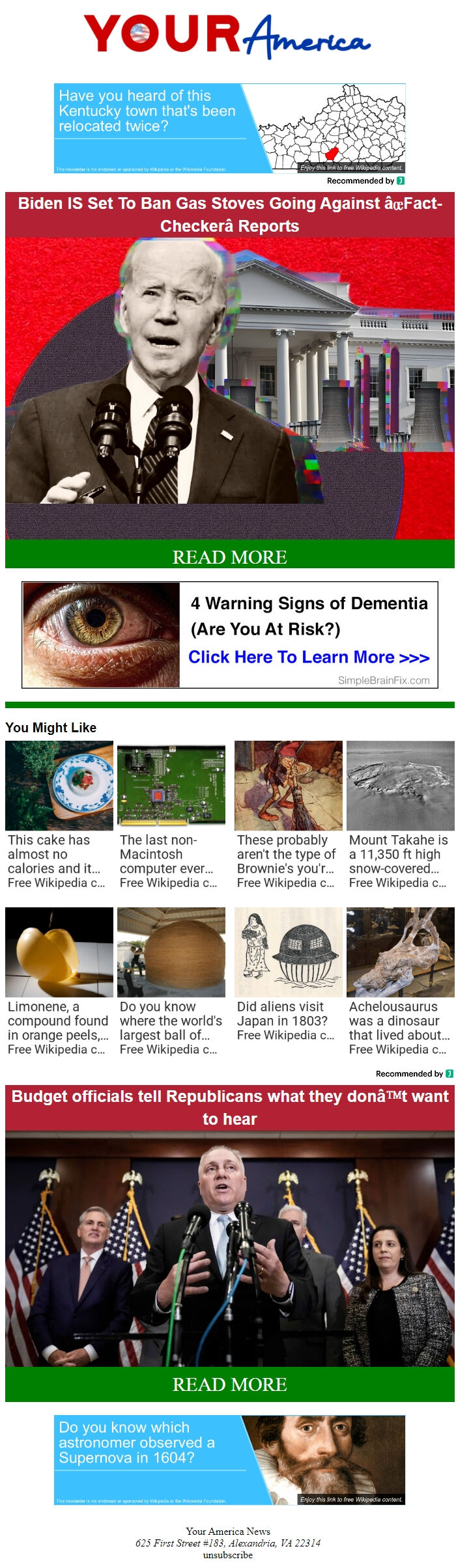Open the Mount Takahe article card

(x=400, y=815)
